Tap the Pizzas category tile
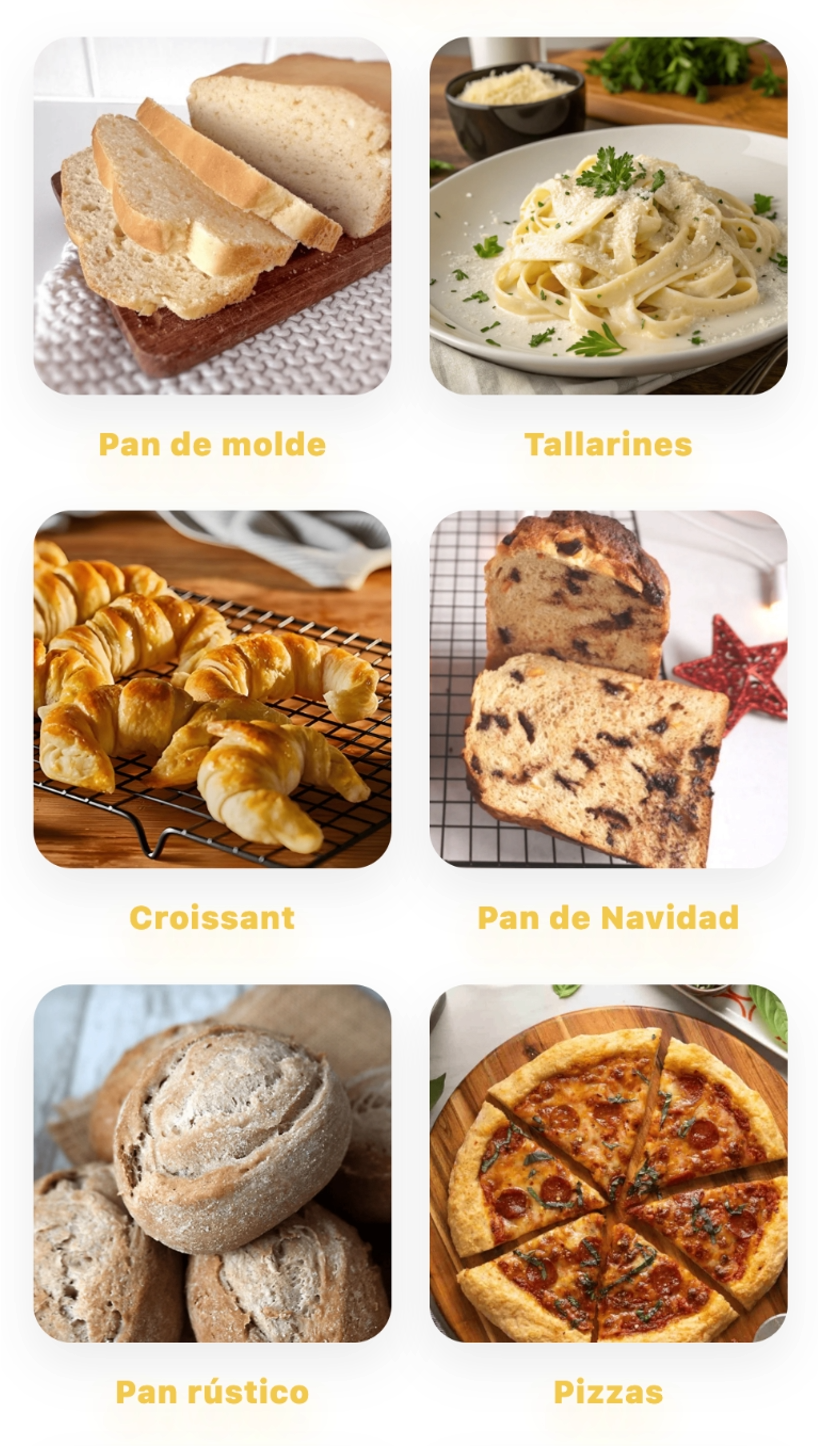This screenshot has height=1446, width=818. (x=608, y=1163)
